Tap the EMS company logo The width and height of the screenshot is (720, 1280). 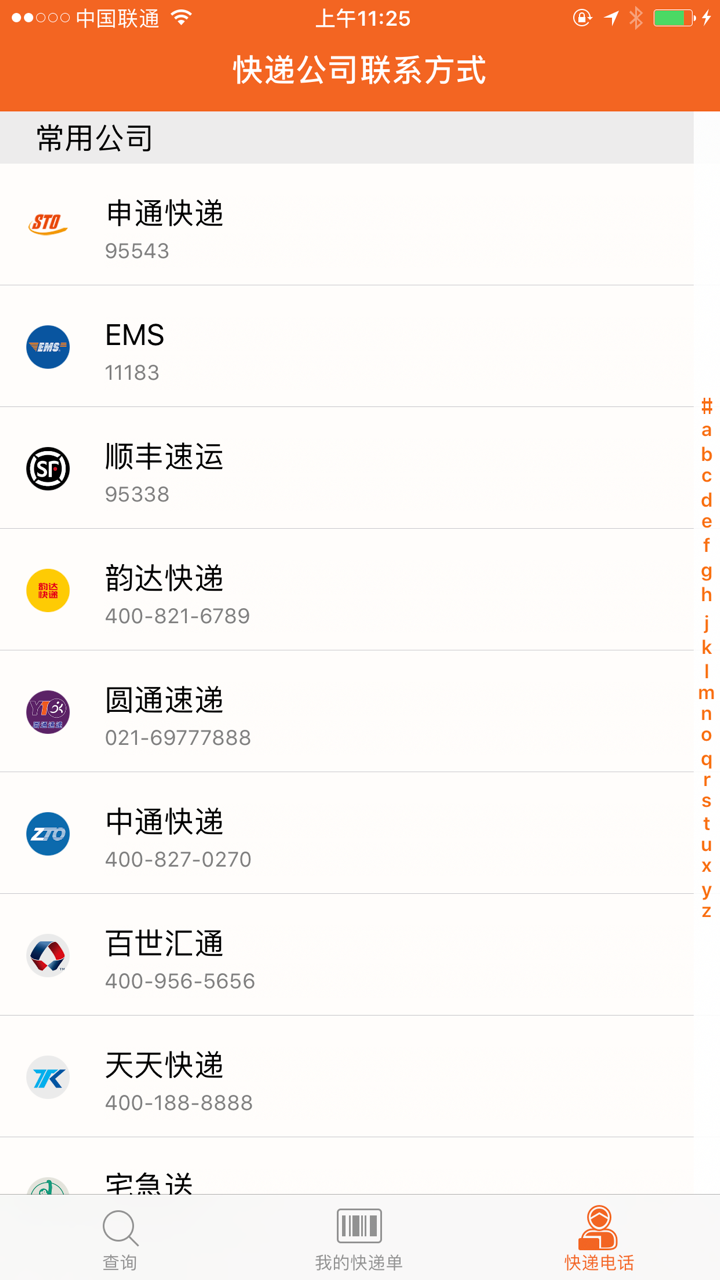click(x=47, y=346)
